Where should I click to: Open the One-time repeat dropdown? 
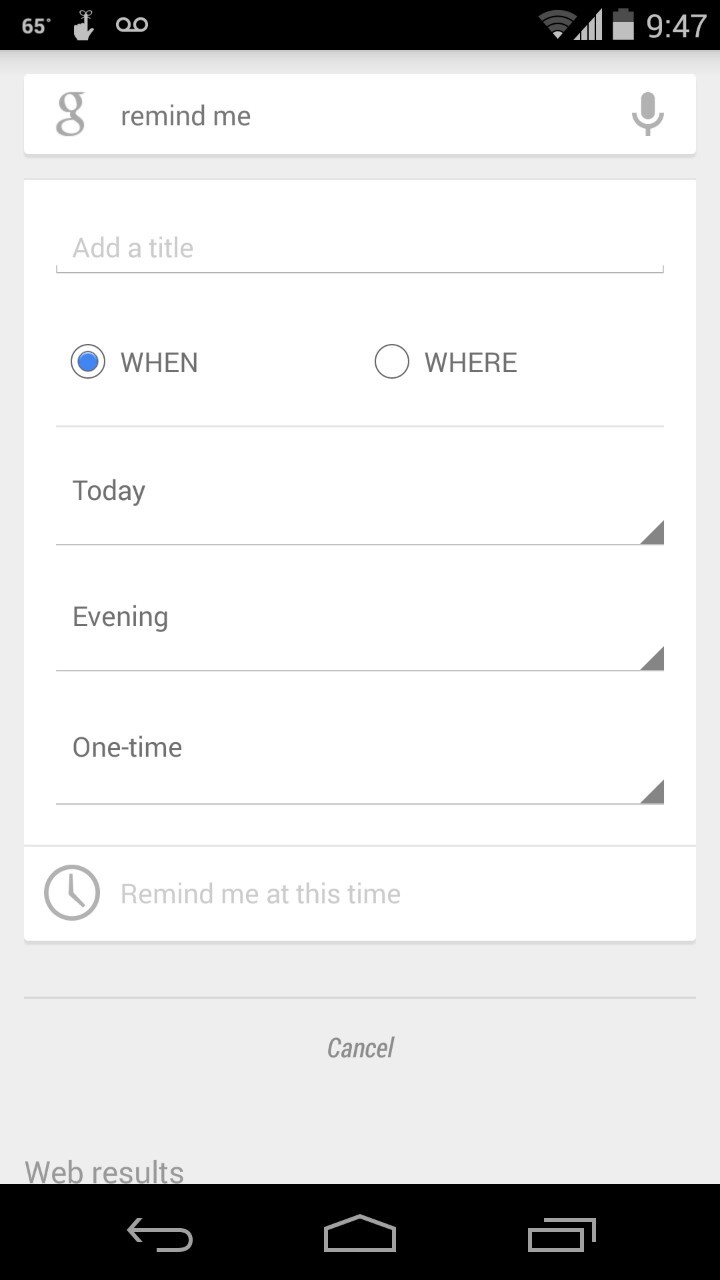(359, 762)
